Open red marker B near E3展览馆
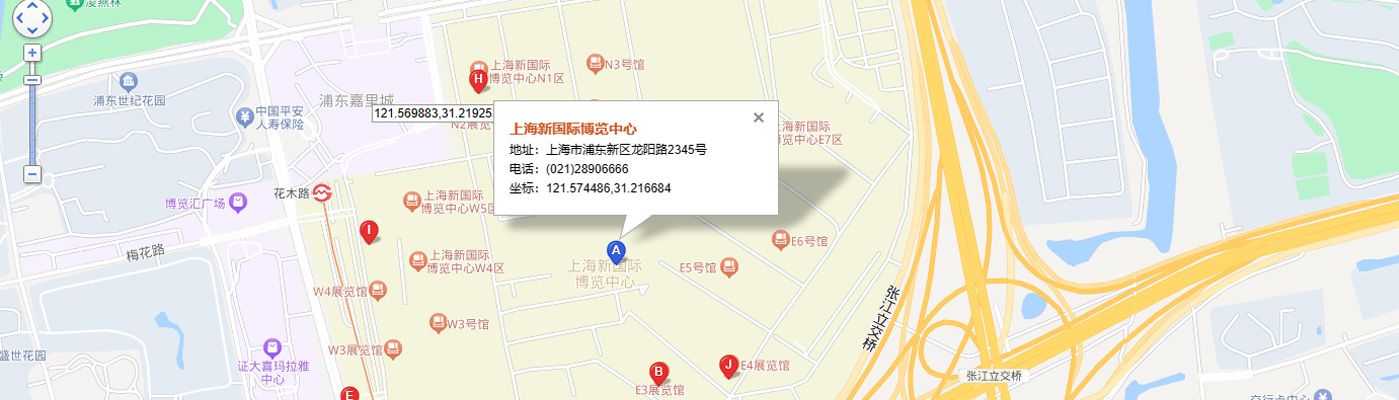This screenshot has height=400, width=1399. (658, 372)
